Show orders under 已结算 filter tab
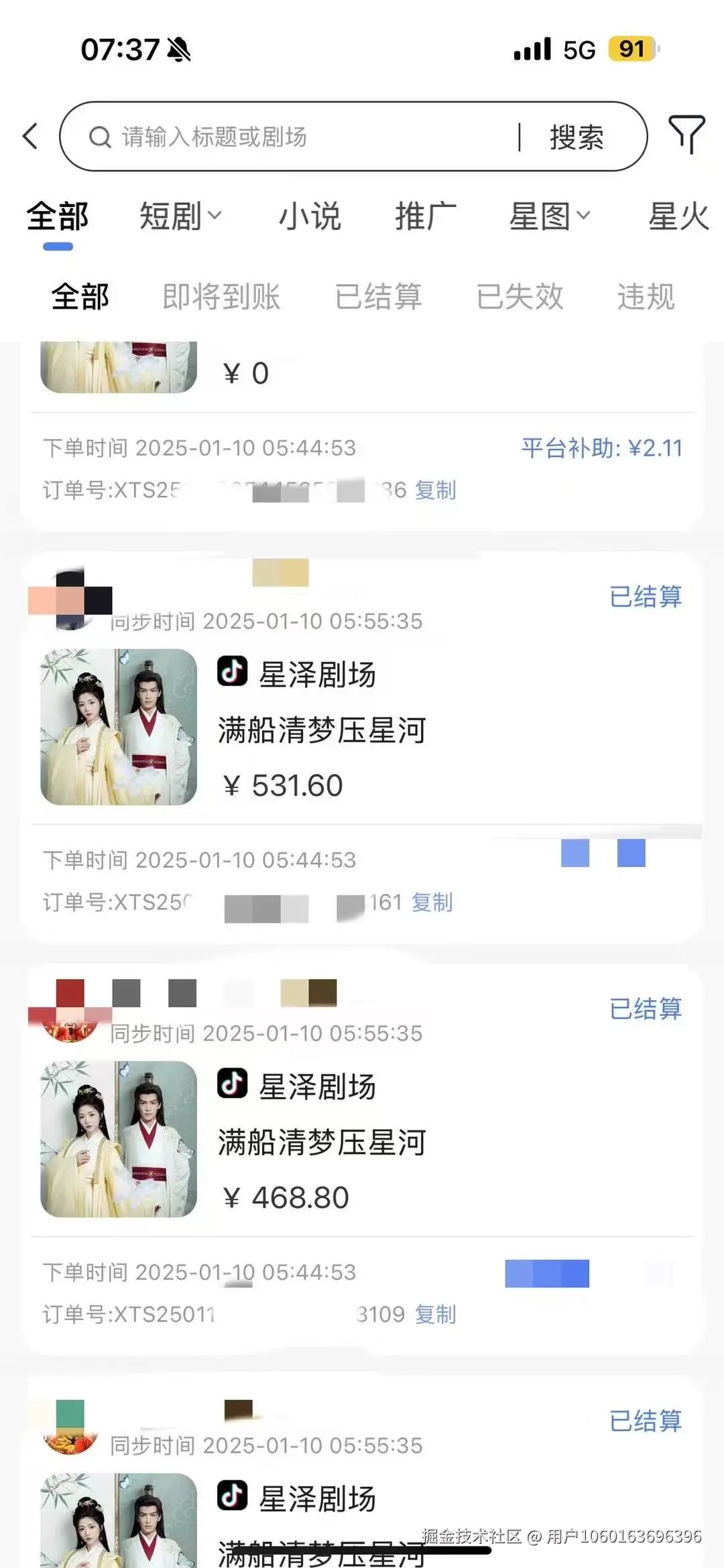The image size is (724, 1568). tap(379, 297)
